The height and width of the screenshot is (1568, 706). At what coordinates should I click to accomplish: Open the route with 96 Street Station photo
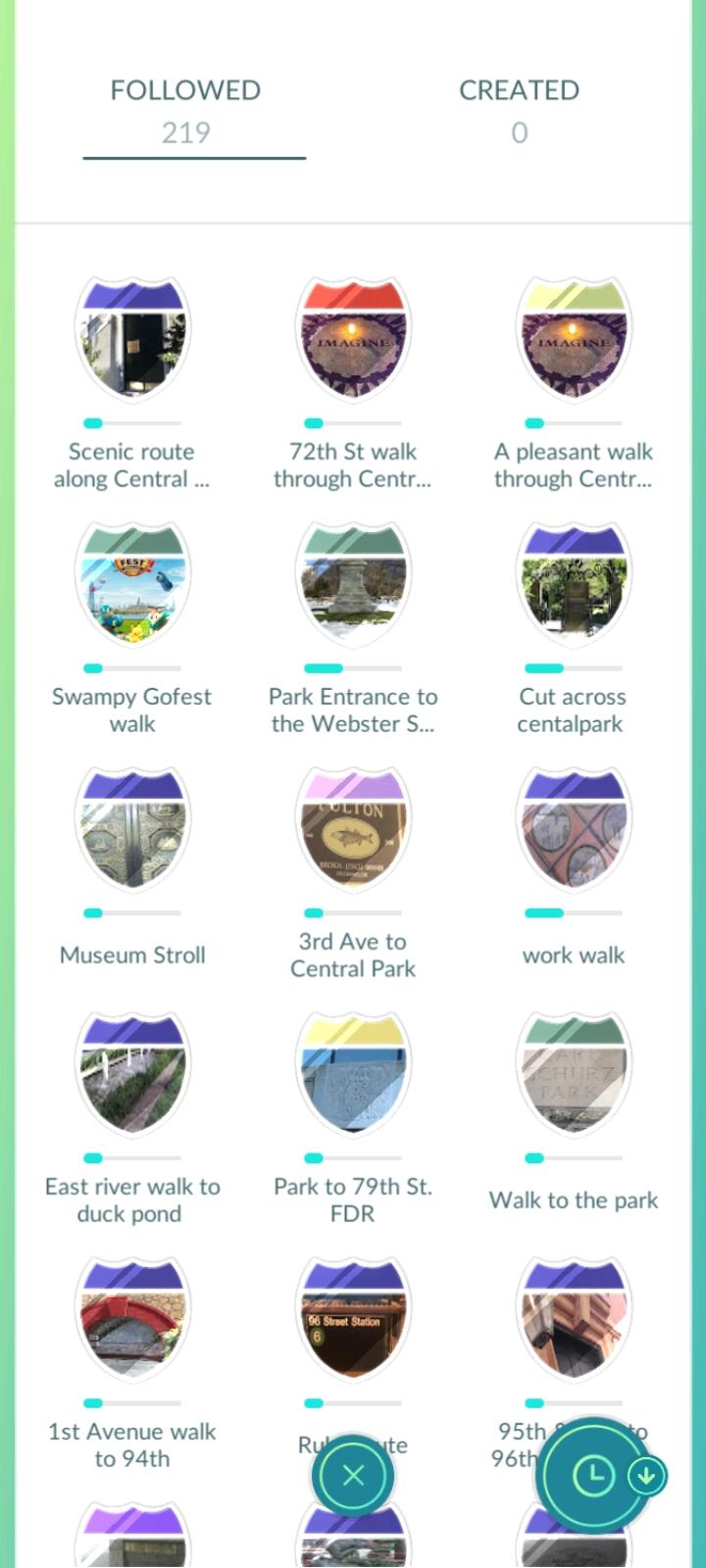353,1320
